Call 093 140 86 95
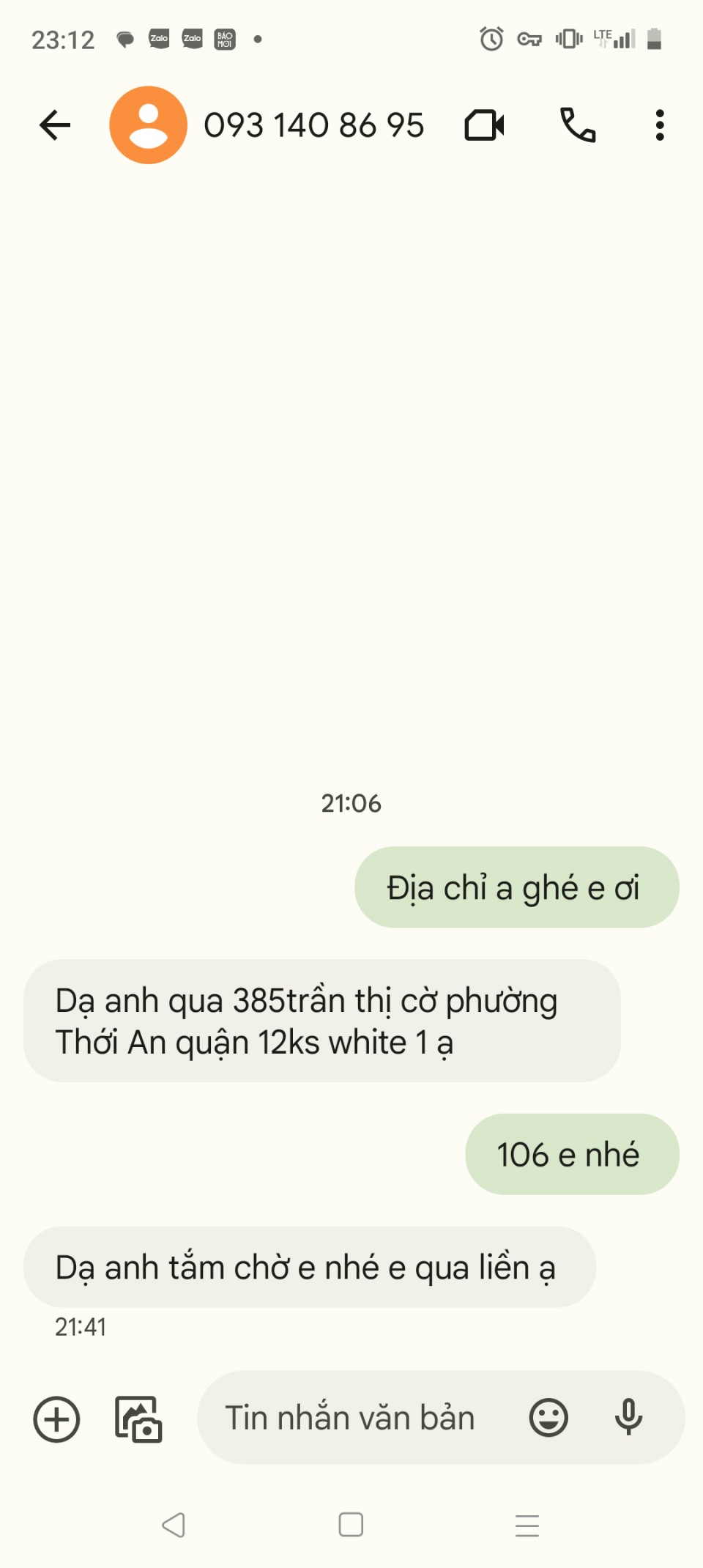This screenshot has height=1568, width=703. coord(578,125)
